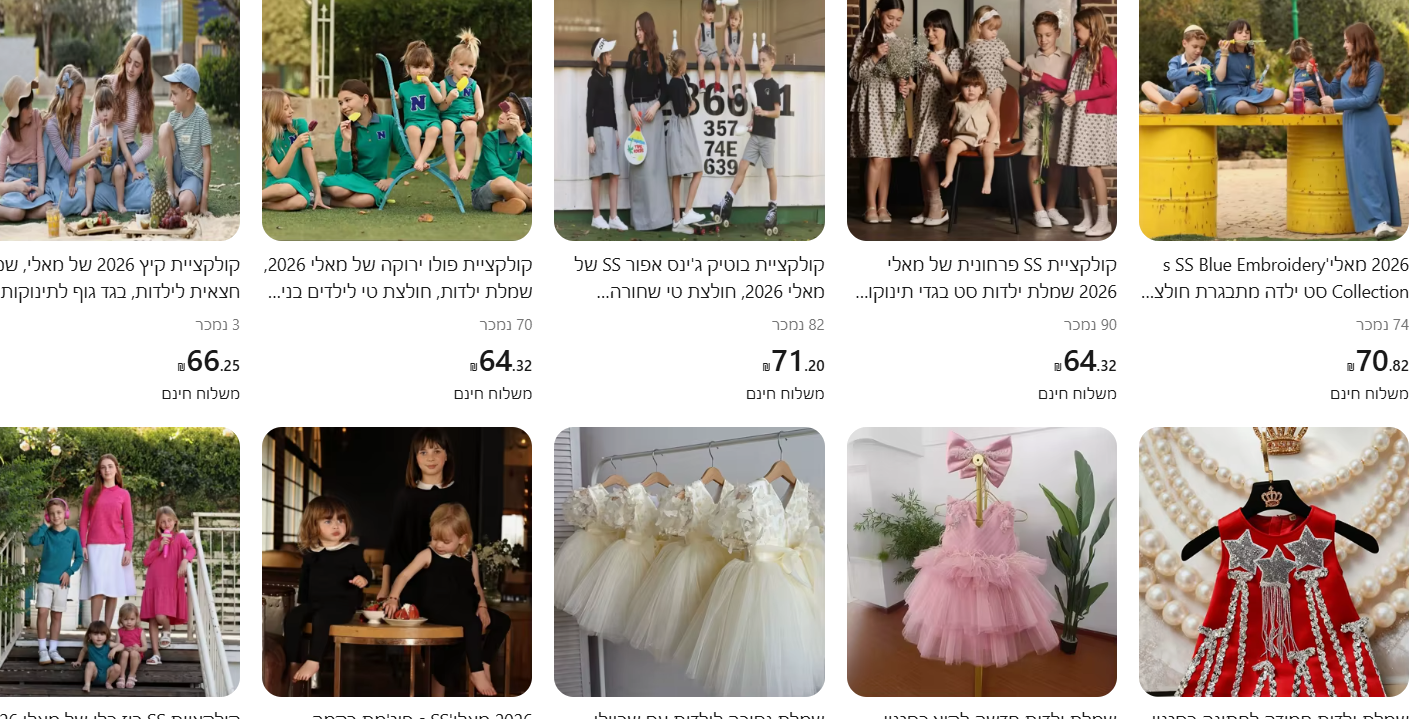This screenshot has width=1413, height=719.
Task: Open the pink tutu dress with bow
Action: pos(981,562)
